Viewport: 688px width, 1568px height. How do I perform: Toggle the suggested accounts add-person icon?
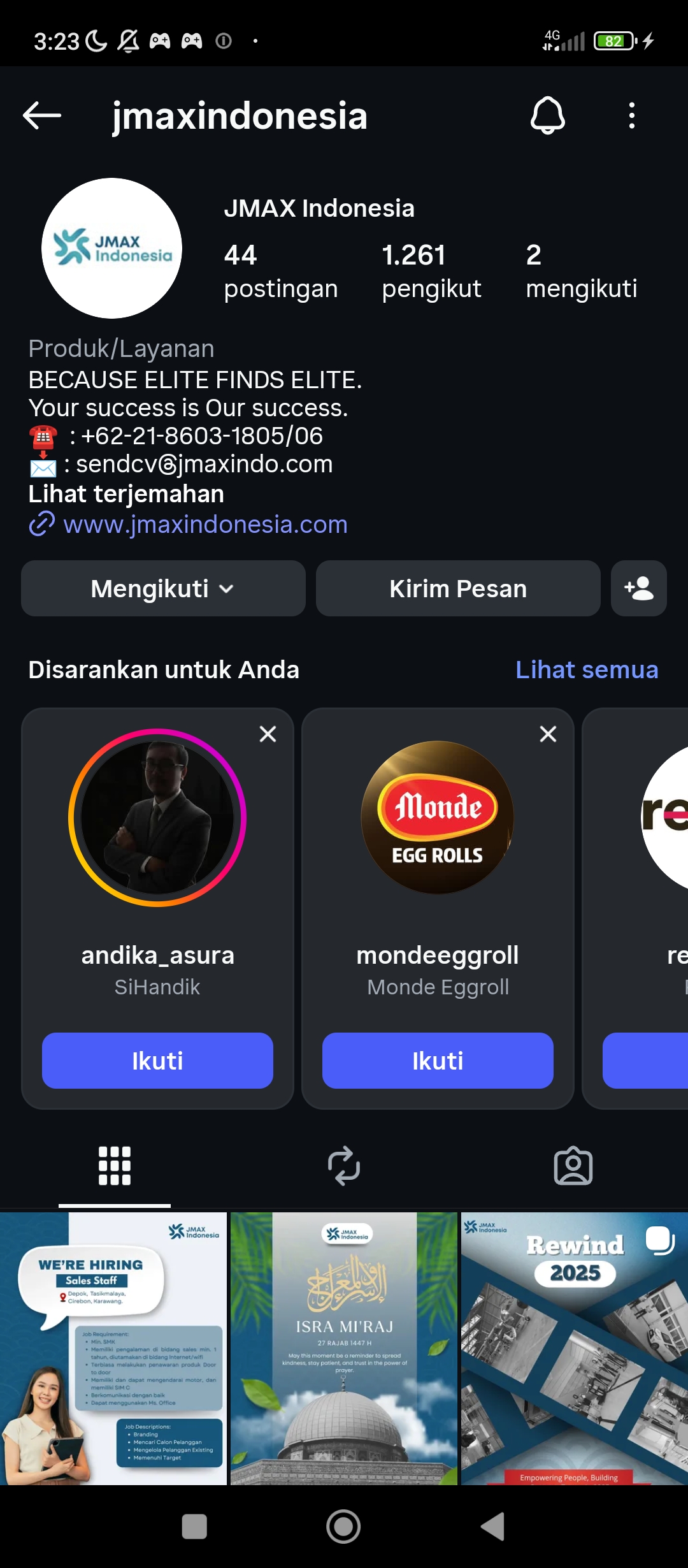638,588
